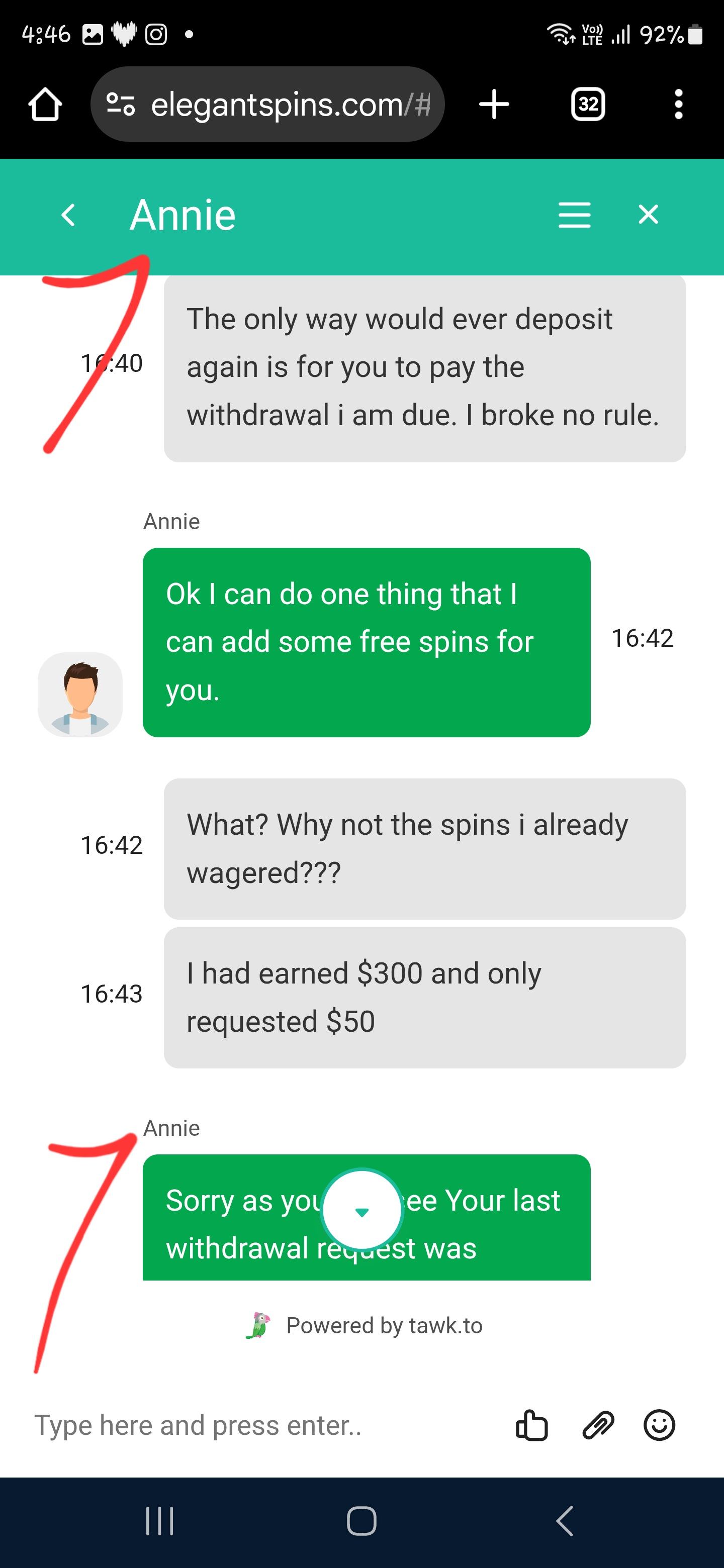Attach a file with the paperclip
The image size is (724, 1568).
598,1426
